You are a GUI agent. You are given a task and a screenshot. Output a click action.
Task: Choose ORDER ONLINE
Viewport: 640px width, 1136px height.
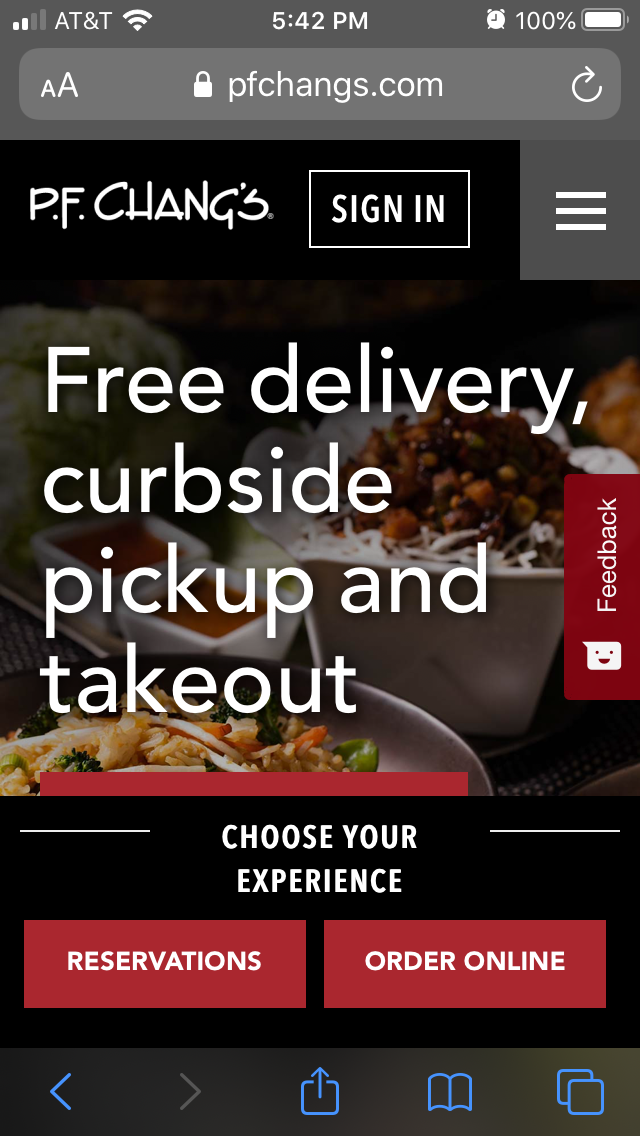[x=465, y=964]
